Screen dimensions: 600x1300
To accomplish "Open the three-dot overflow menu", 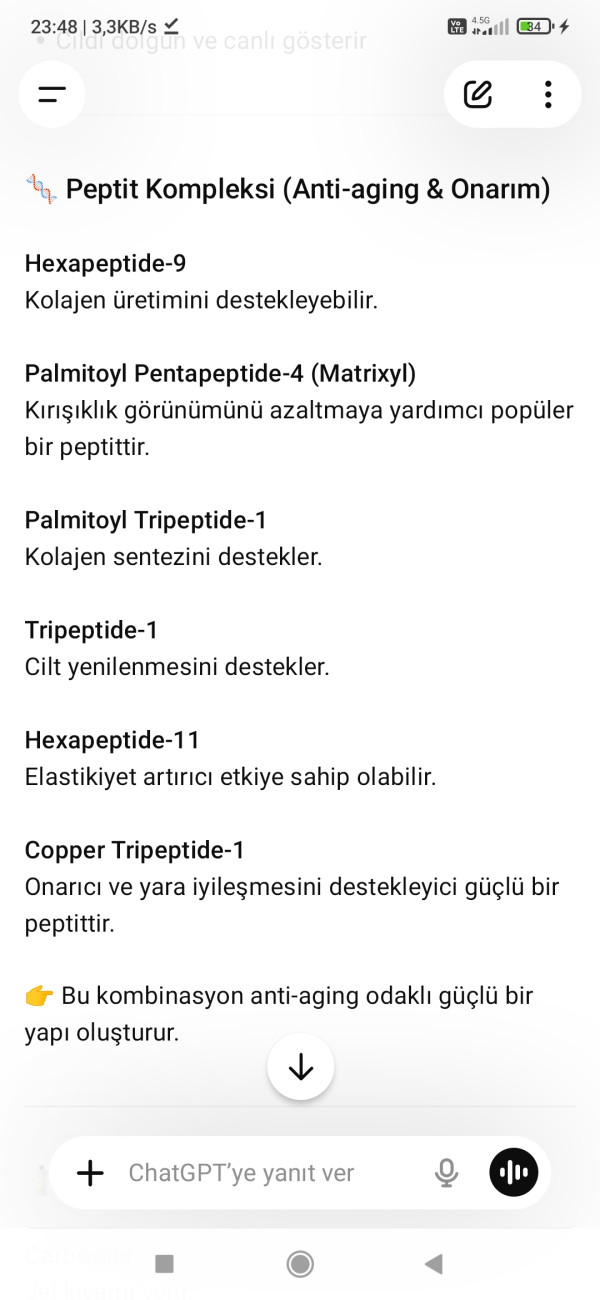I will point(548,95).
